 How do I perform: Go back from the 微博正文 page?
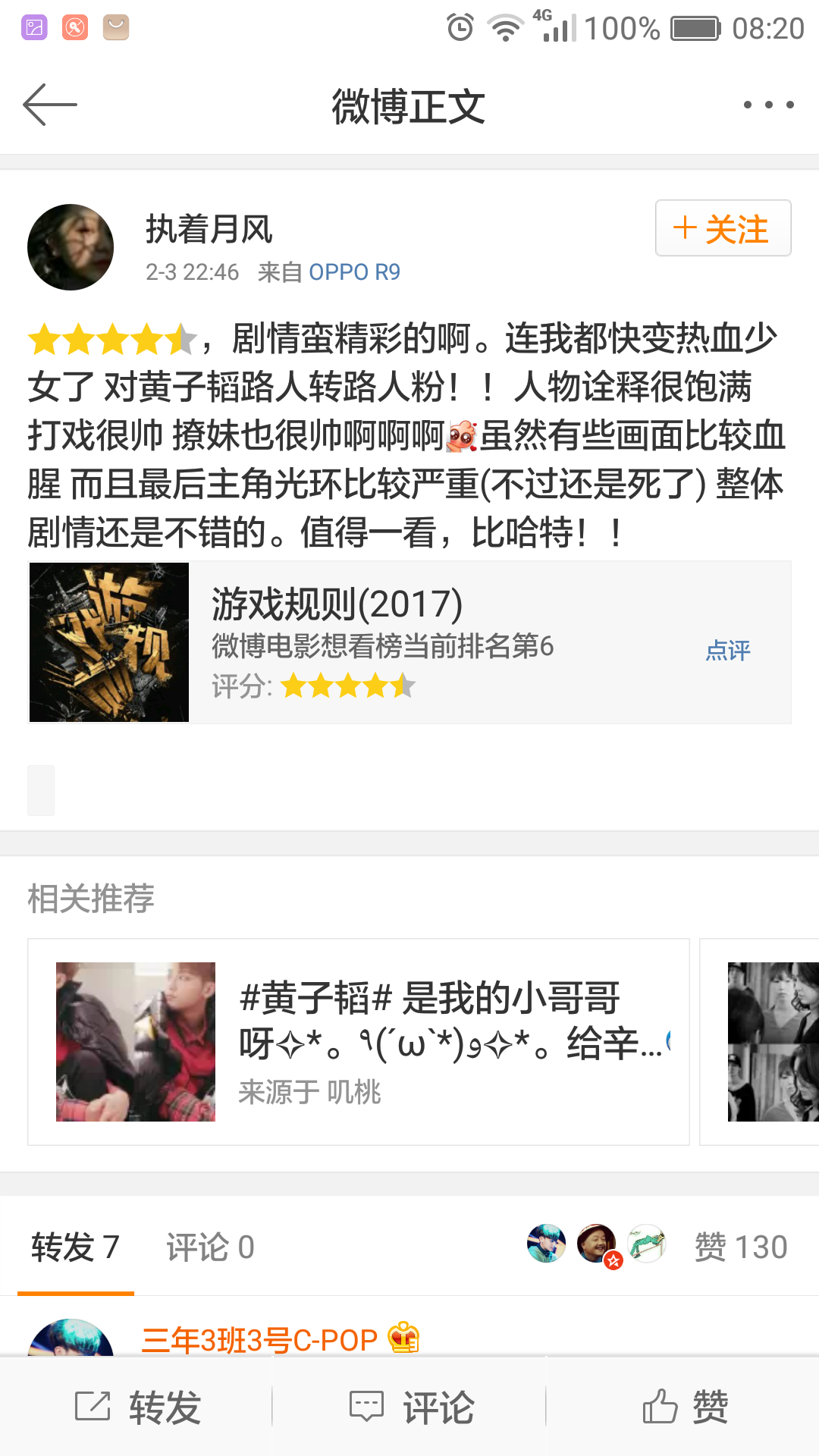(50, 105)
